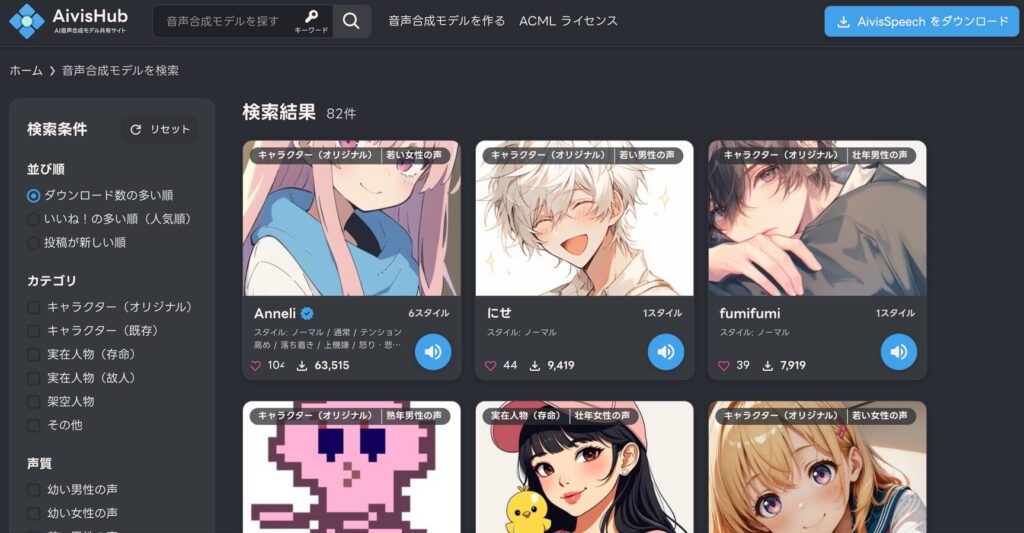Check the 幼い男性の声 voice filter
Viewport: 1024px width, 533px height.
tap(34, 489)
